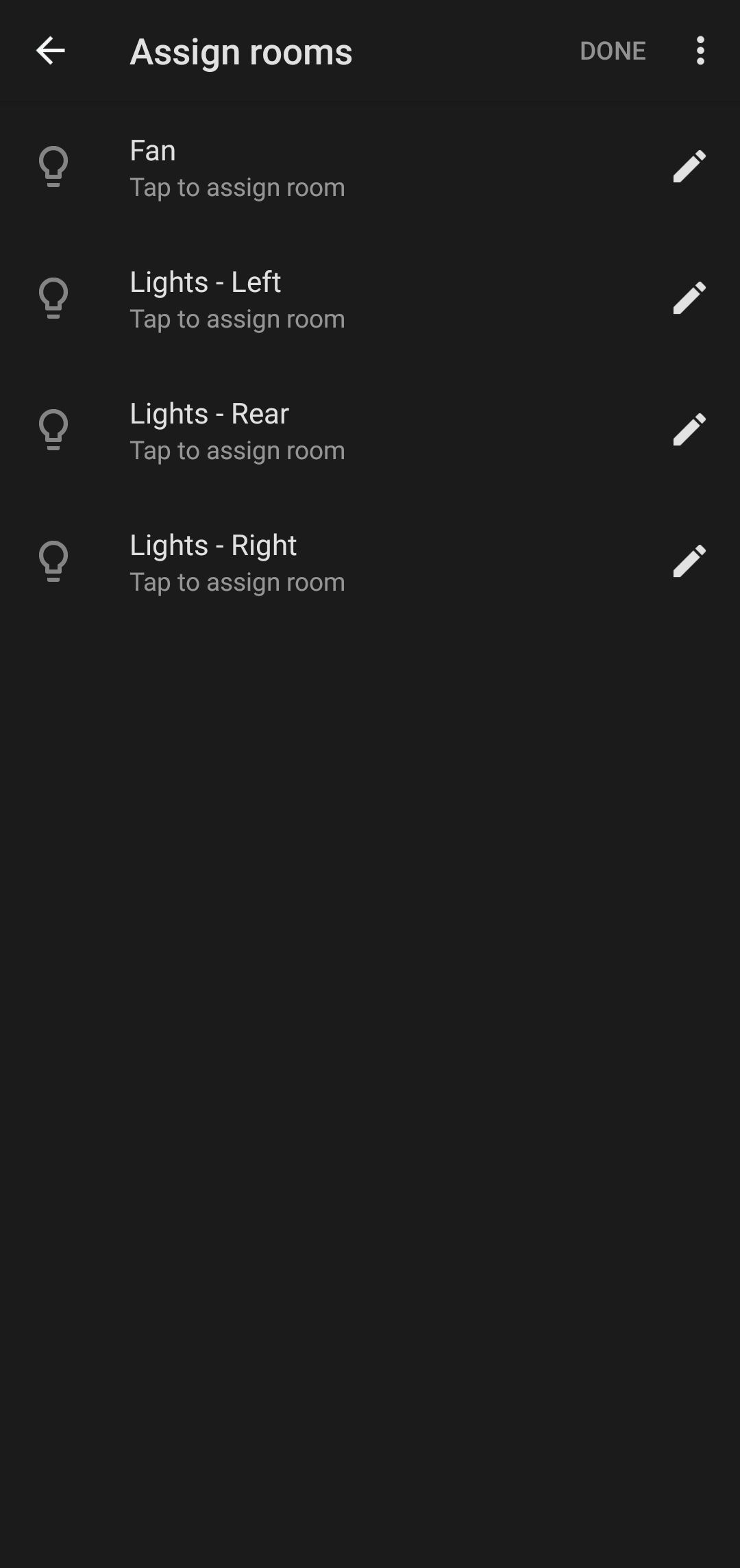Tap to assign room for Fan
Screen dimensions: 740x1568
click(x=237, y=186)
